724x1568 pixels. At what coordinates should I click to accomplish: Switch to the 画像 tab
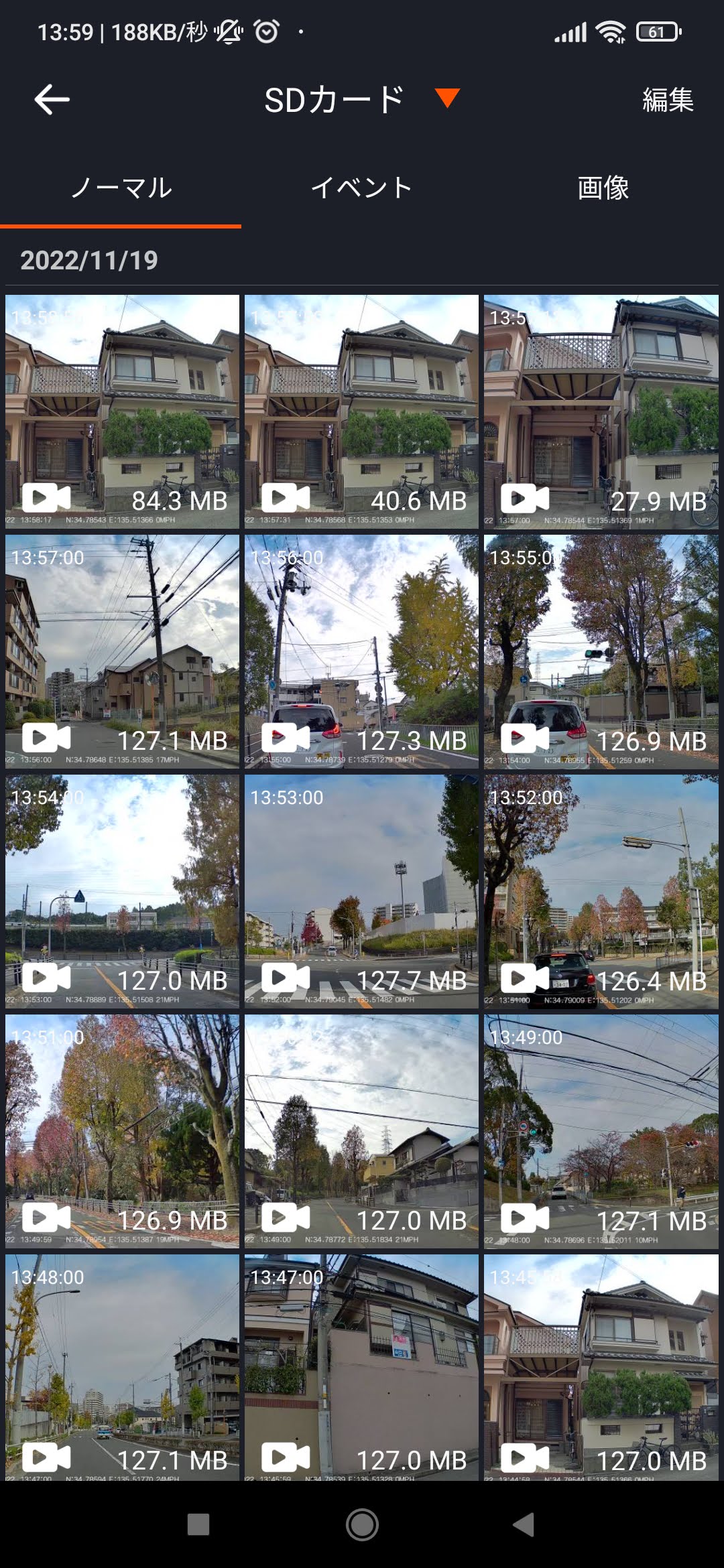(603, 188)
